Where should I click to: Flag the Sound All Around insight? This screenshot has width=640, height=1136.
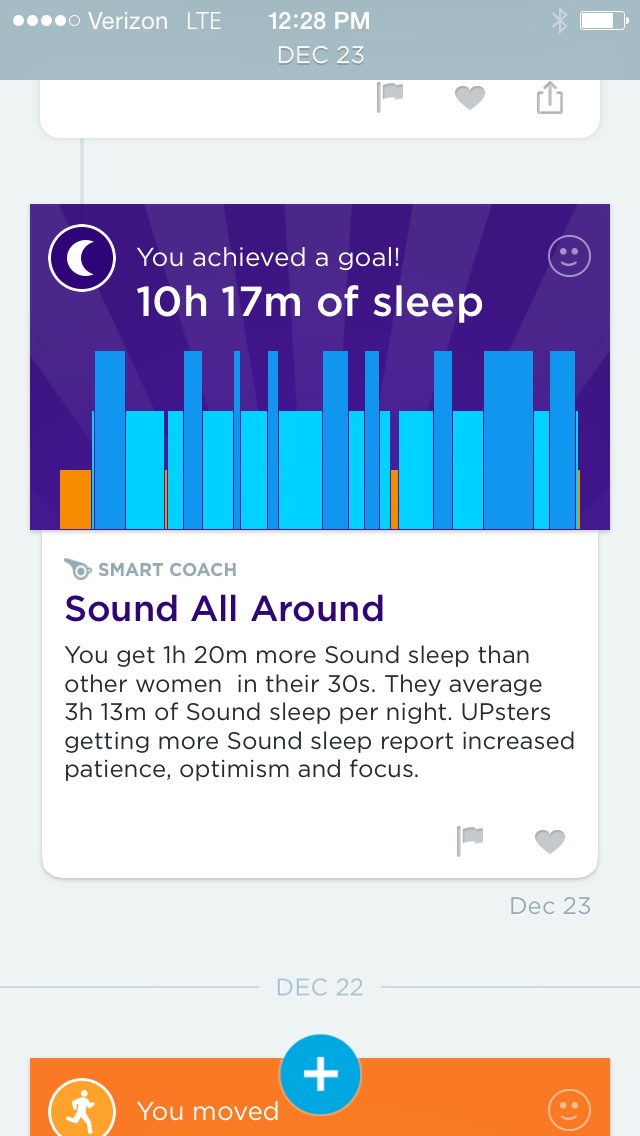[x=470, y=842]
